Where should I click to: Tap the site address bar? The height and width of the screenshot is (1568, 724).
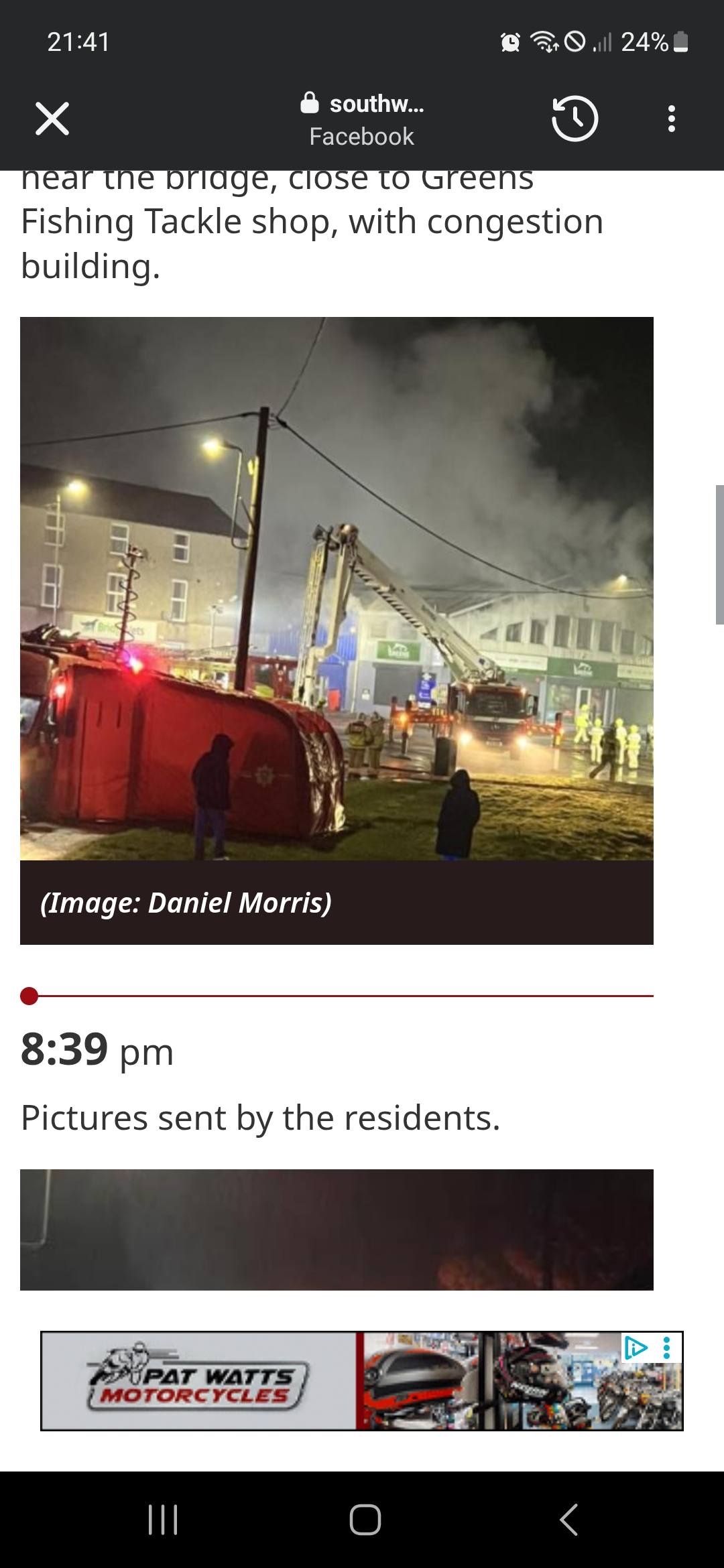click(362, 119)
